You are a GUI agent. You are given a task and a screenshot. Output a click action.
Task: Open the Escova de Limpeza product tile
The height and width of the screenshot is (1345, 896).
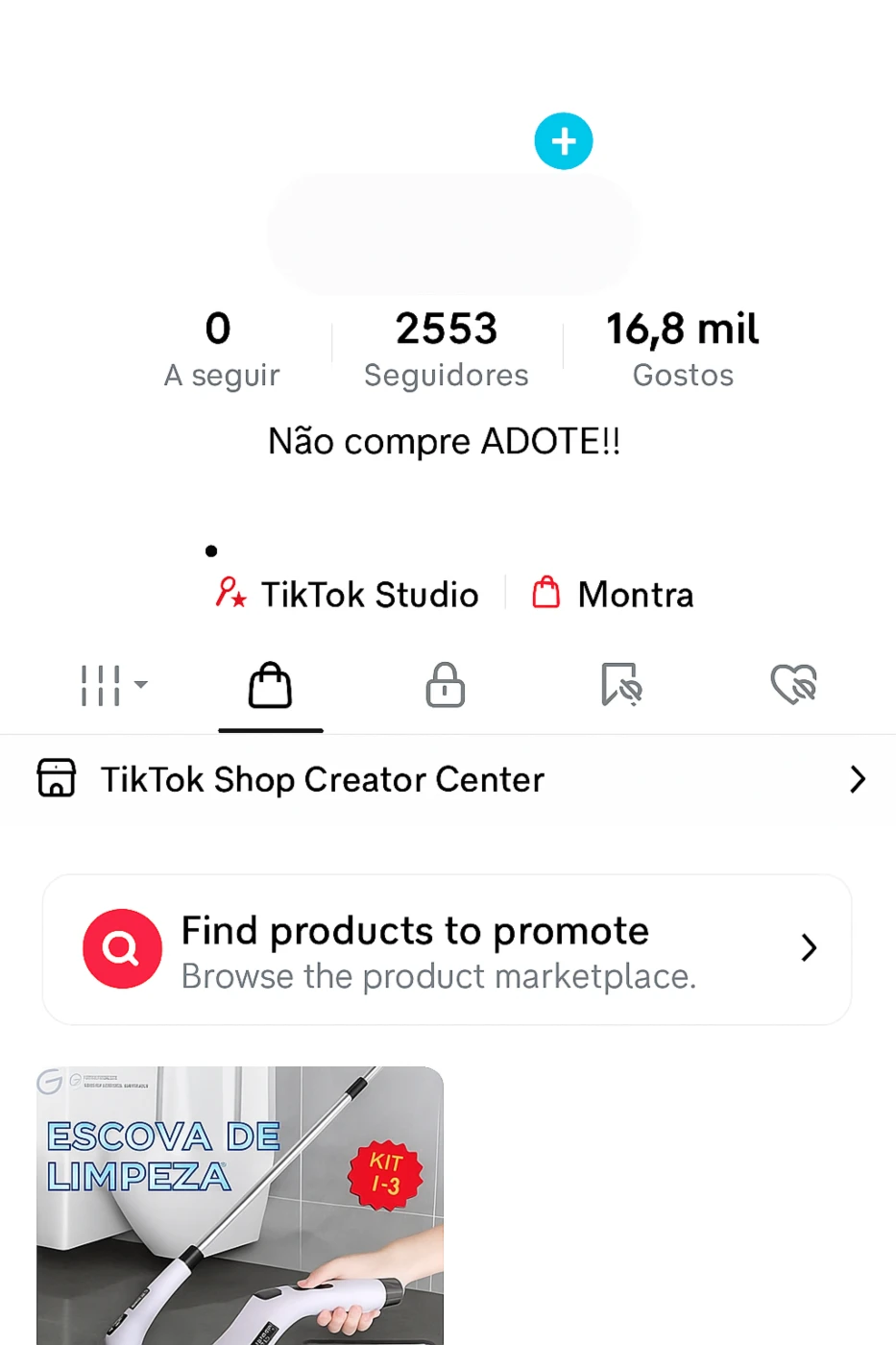[240, 1205]
